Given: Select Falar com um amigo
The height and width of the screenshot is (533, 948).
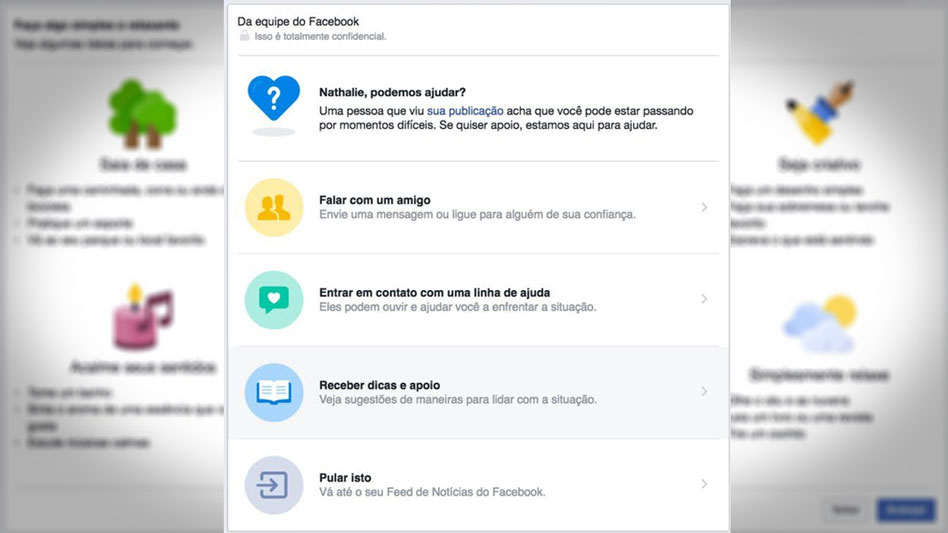Looking at the screenshot, I should tap(476, 207).
